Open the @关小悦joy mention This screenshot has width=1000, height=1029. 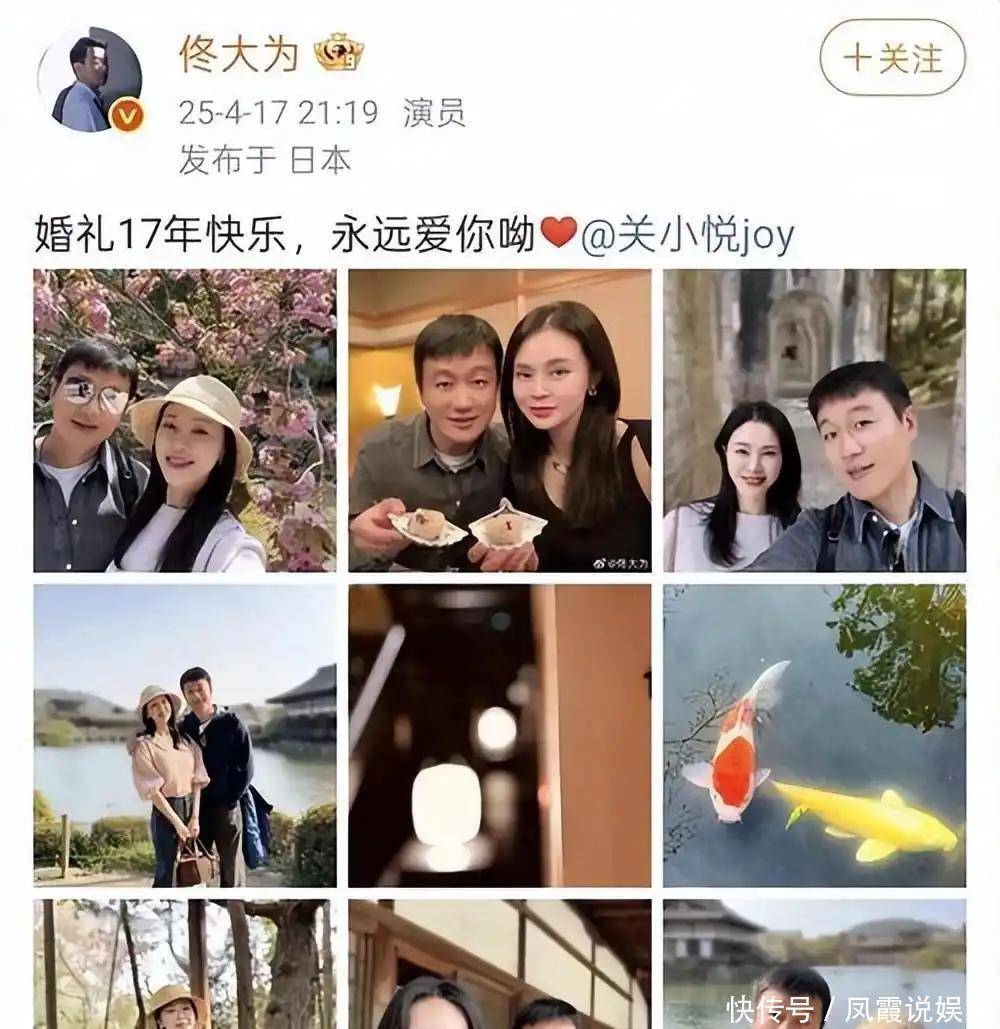[x=687, y=236]
